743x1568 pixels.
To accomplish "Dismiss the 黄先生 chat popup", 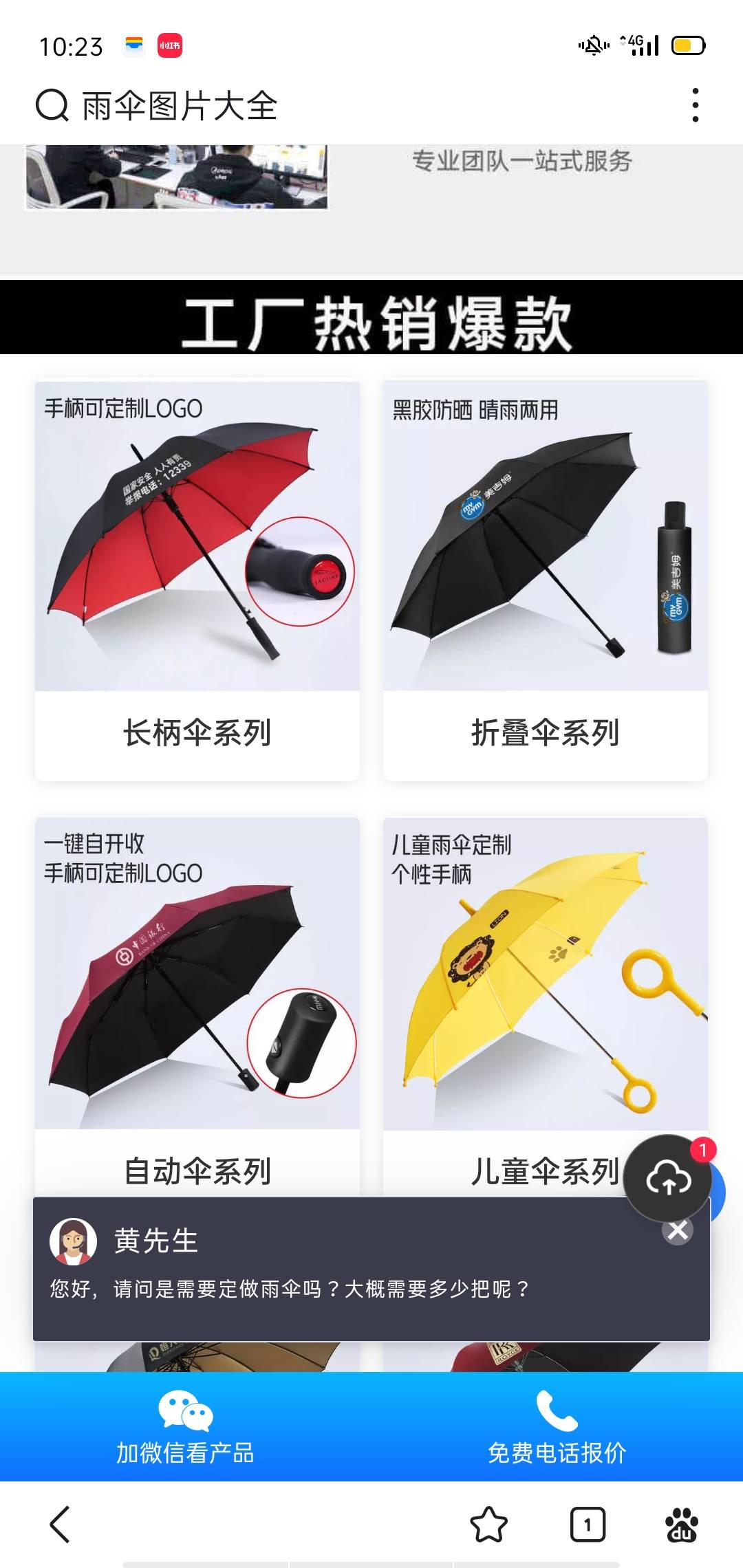I will click(x=678, y=1231).
